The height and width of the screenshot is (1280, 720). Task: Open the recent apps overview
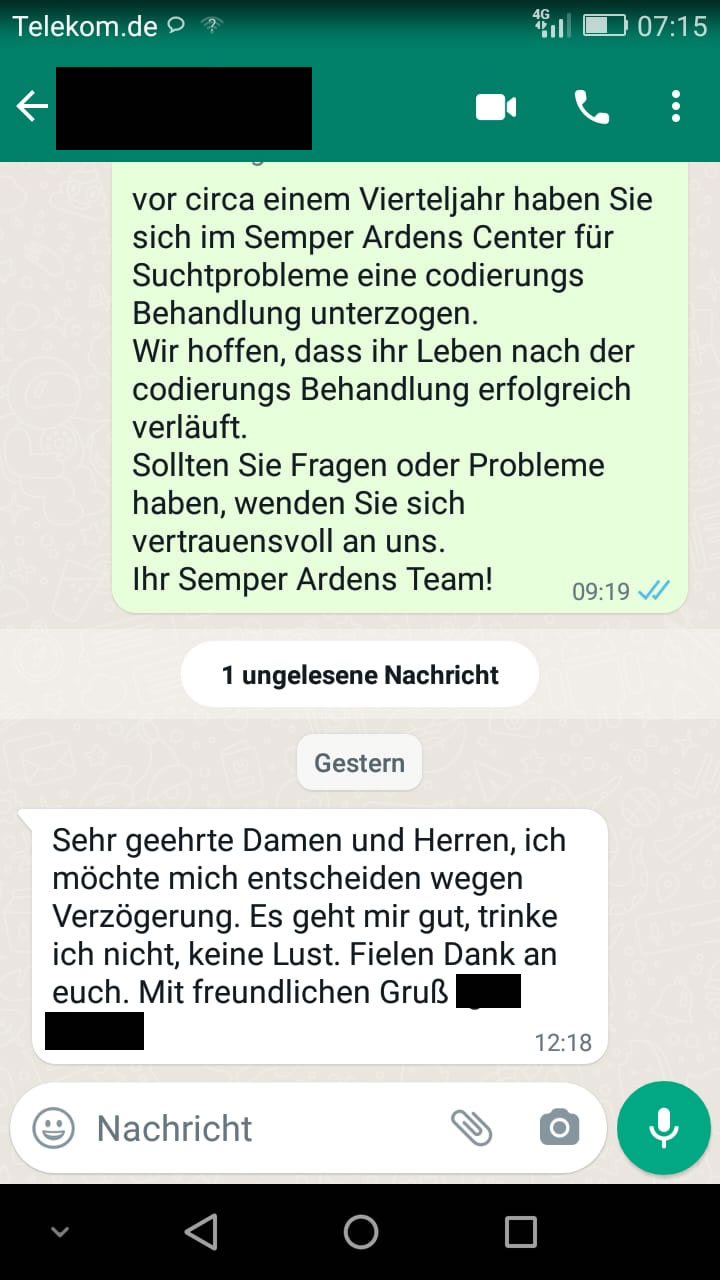click(x=520, y=1232)
